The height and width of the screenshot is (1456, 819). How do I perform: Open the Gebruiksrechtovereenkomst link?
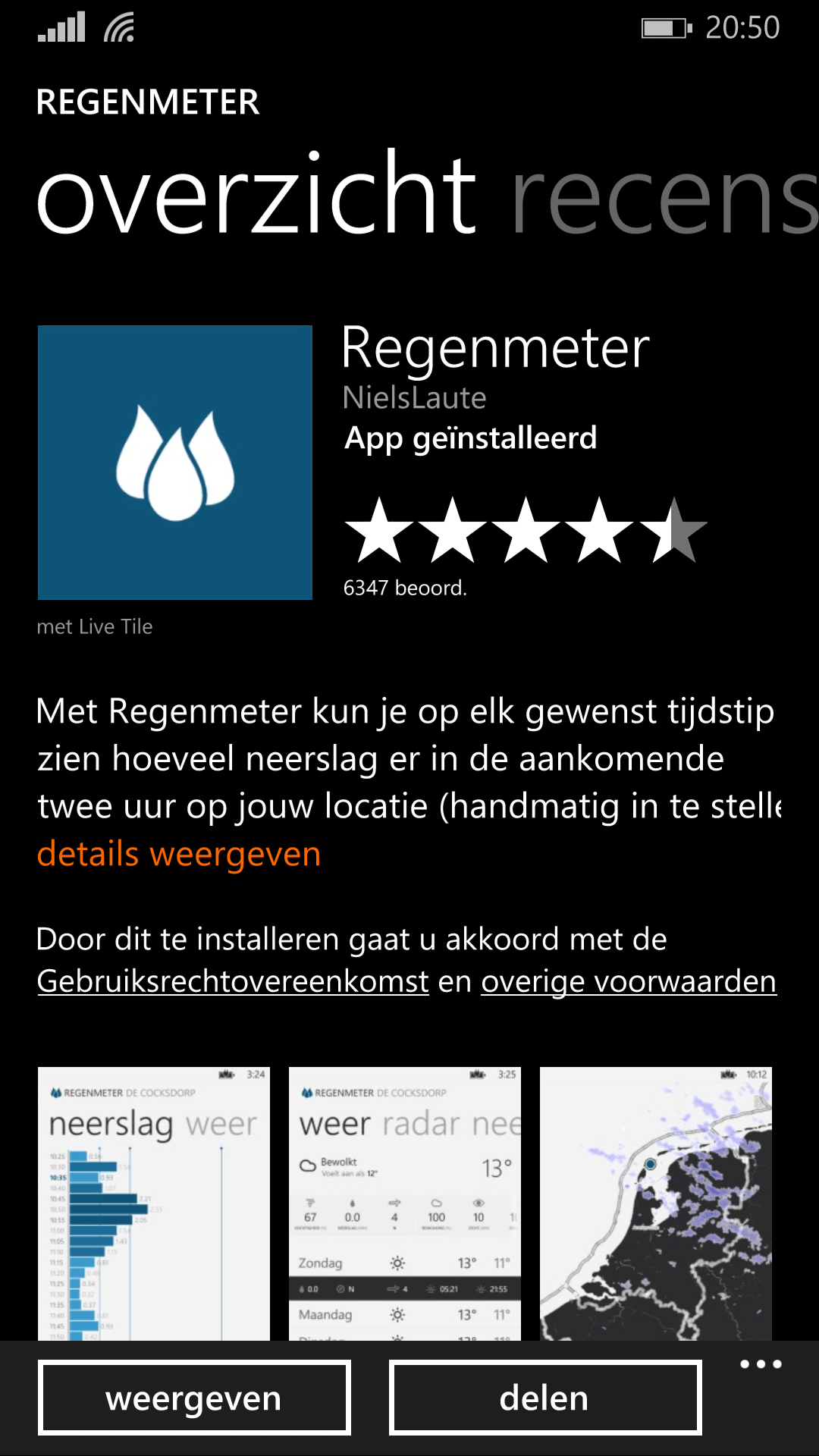point(233,981)
